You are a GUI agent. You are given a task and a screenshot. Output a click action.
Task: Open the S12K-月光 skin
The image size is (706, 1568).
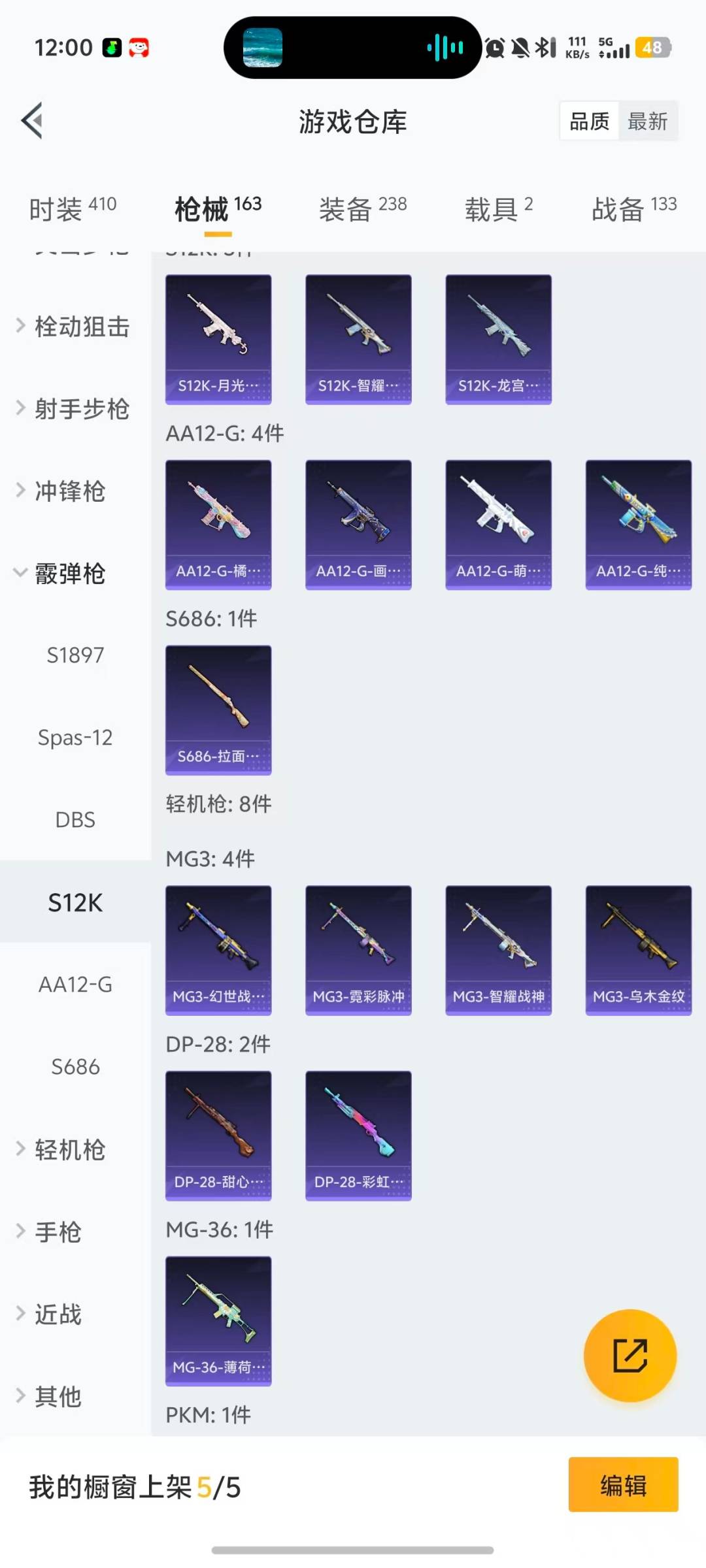click(x=218, y=339)
